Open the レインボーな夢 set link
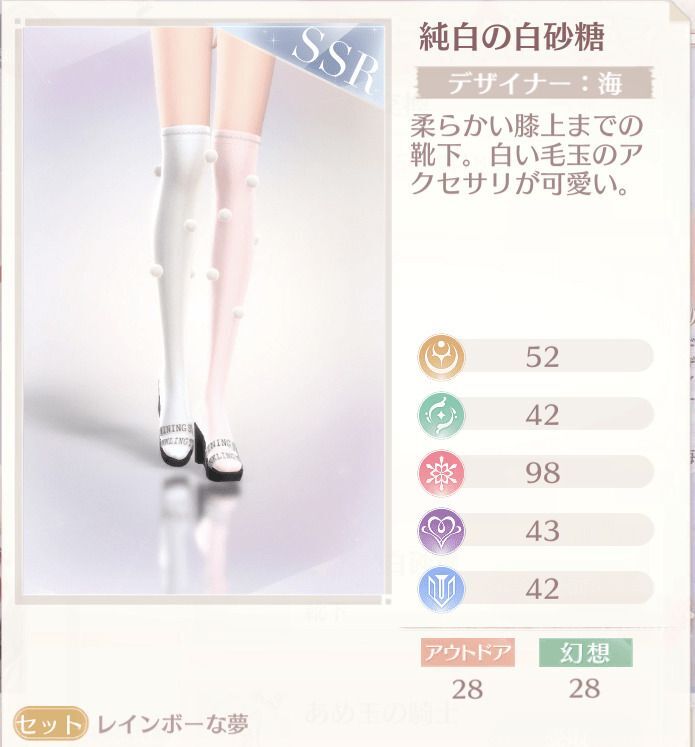Screen dimensions: 695x747 172,722
